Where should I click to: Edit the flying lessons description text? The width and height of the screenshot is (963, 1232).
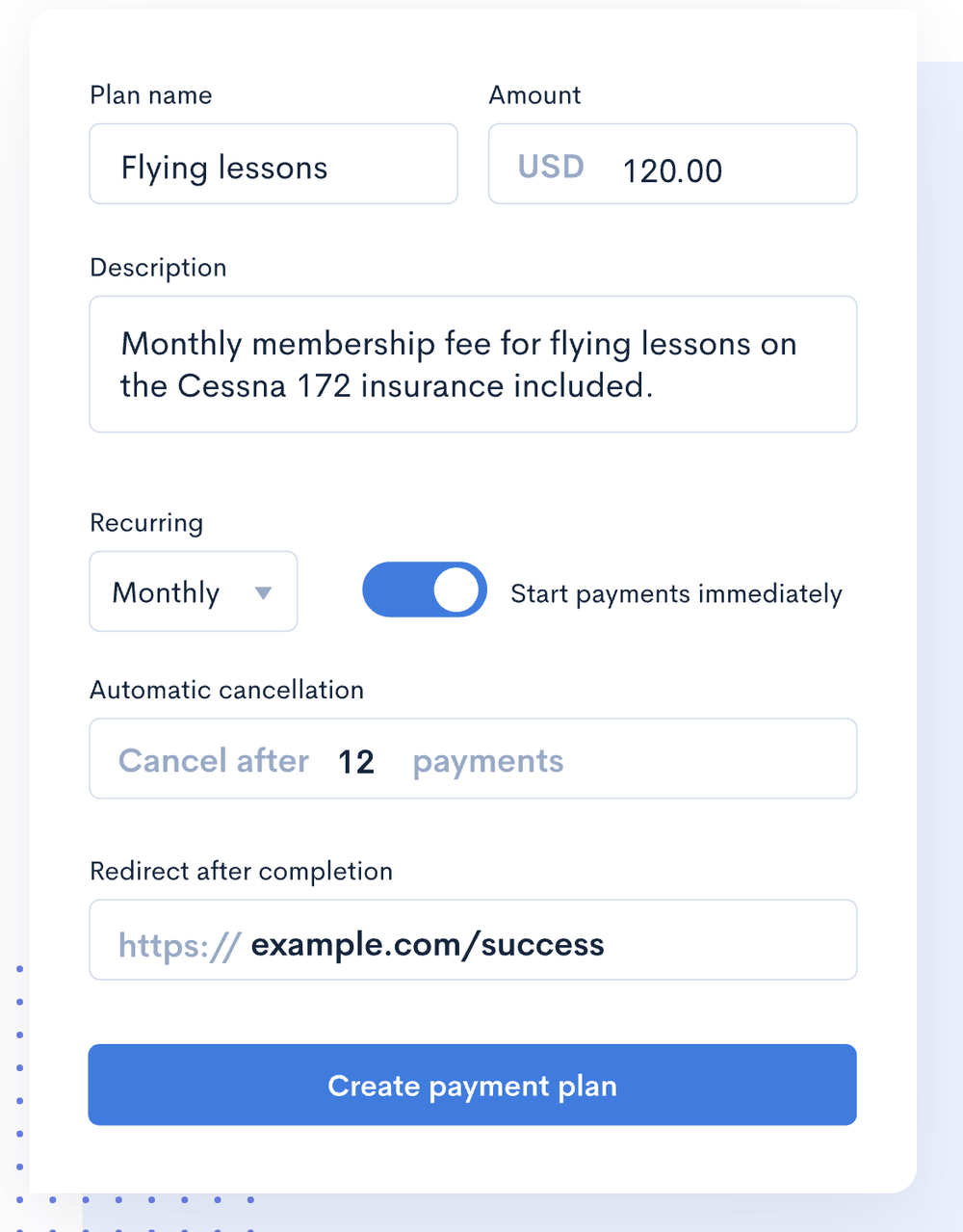(x=457, y=364)
